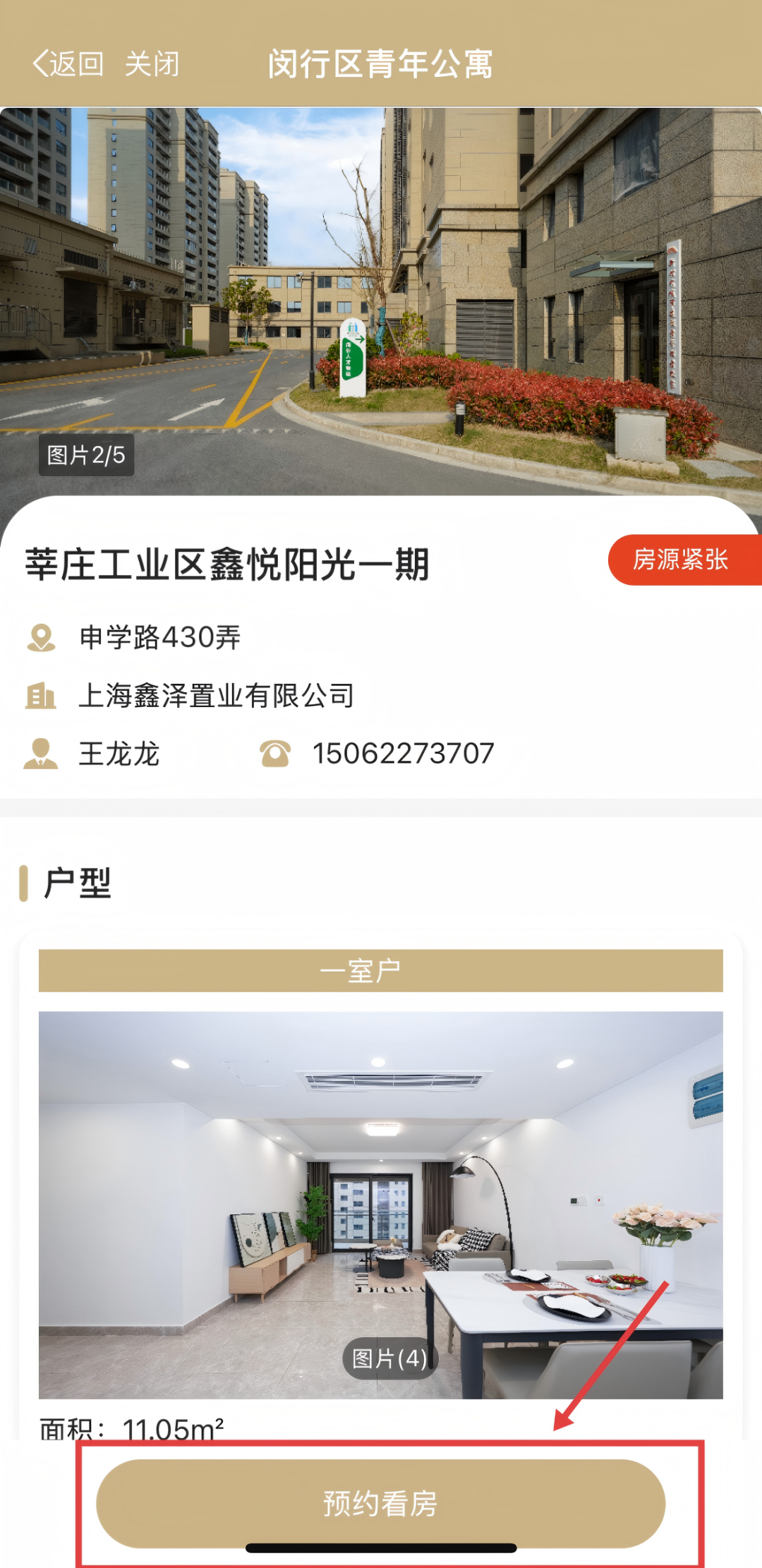762x1568 pixels.
Task: Tap the building icon next to the company name
Action: (x=42, y=695)
